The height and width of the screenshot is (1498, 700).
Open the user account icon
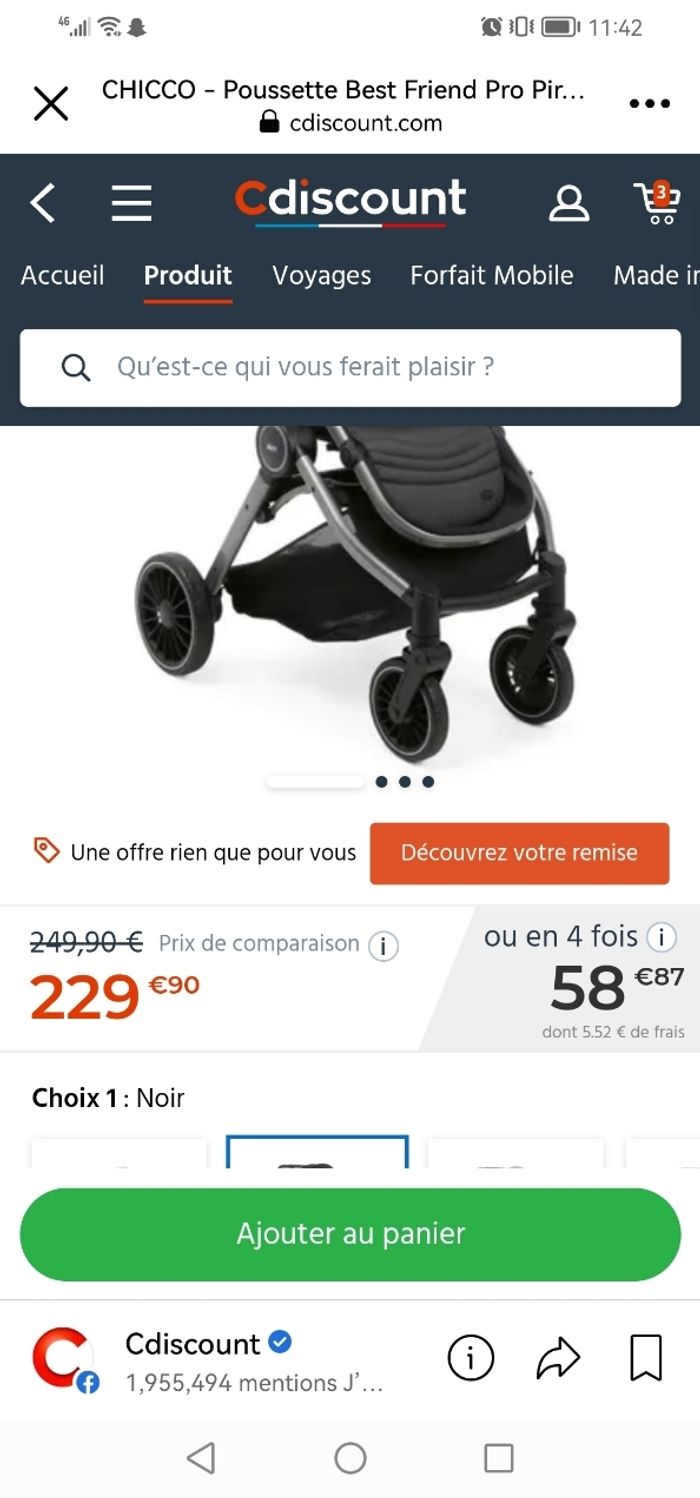569,203
